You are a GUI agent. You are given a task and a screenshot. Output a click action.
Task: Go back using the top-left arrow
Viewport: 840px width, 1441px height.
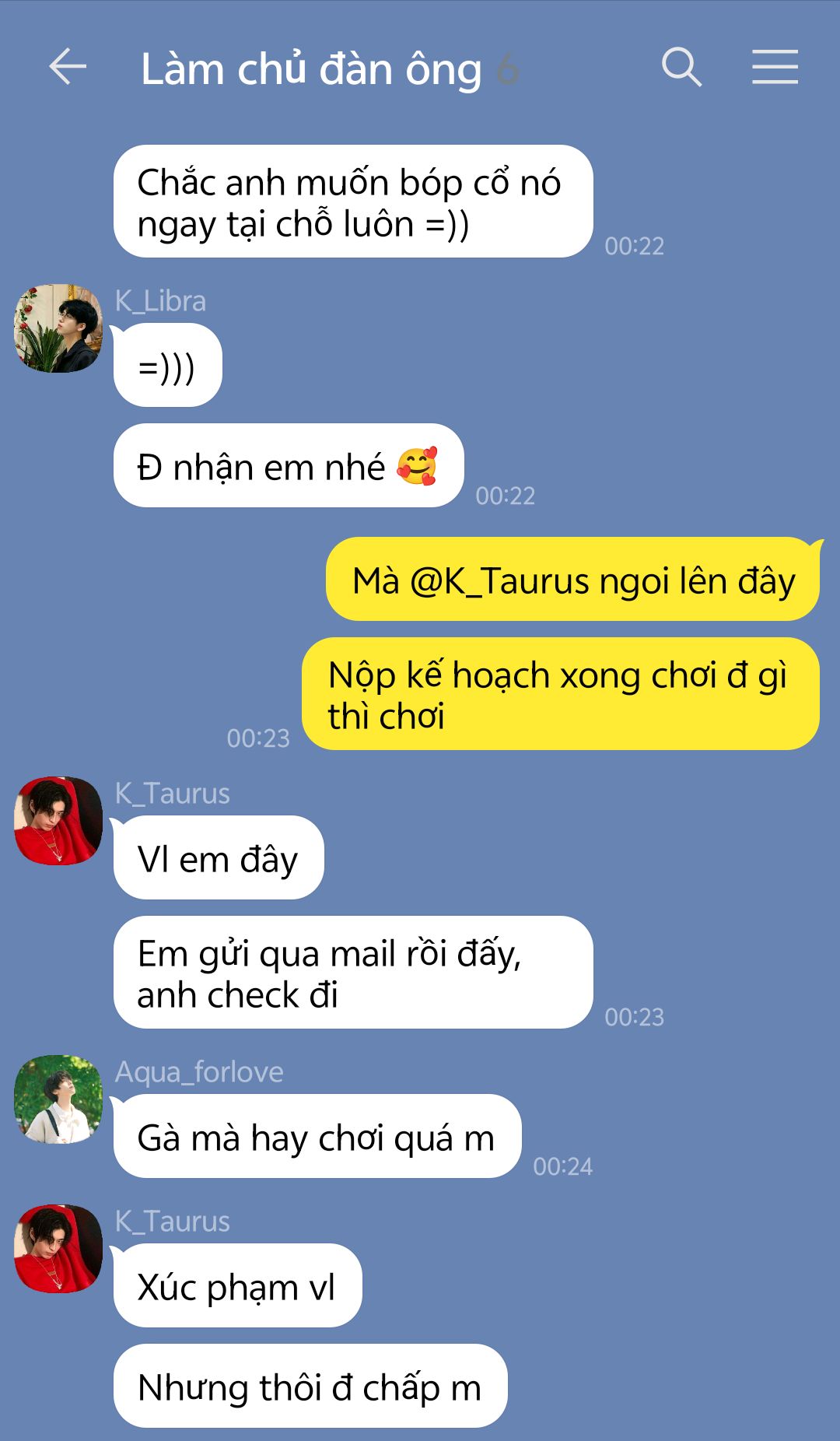(x=68, y=67)
